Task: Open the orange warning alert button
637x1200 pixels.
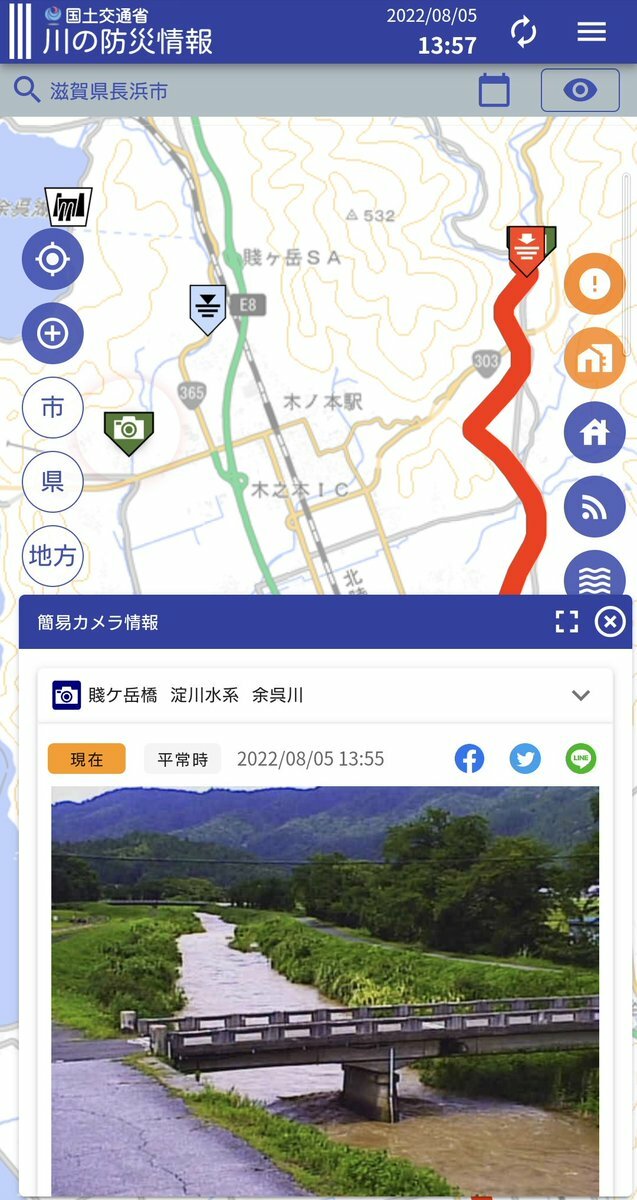Action: [x=594, y=284]
